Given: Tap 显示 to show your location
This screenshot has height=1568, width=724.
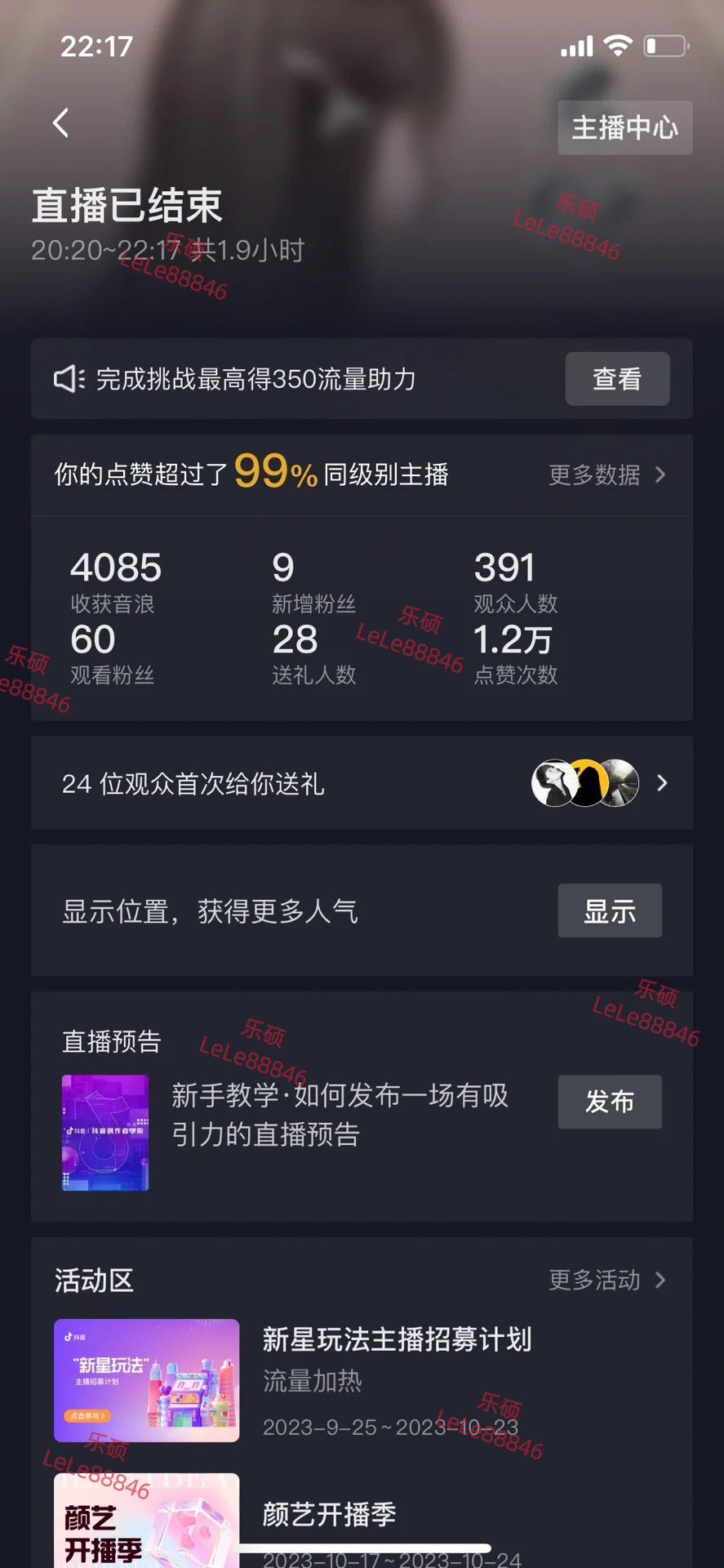Looking at the screenshot, I should (609, 911).
